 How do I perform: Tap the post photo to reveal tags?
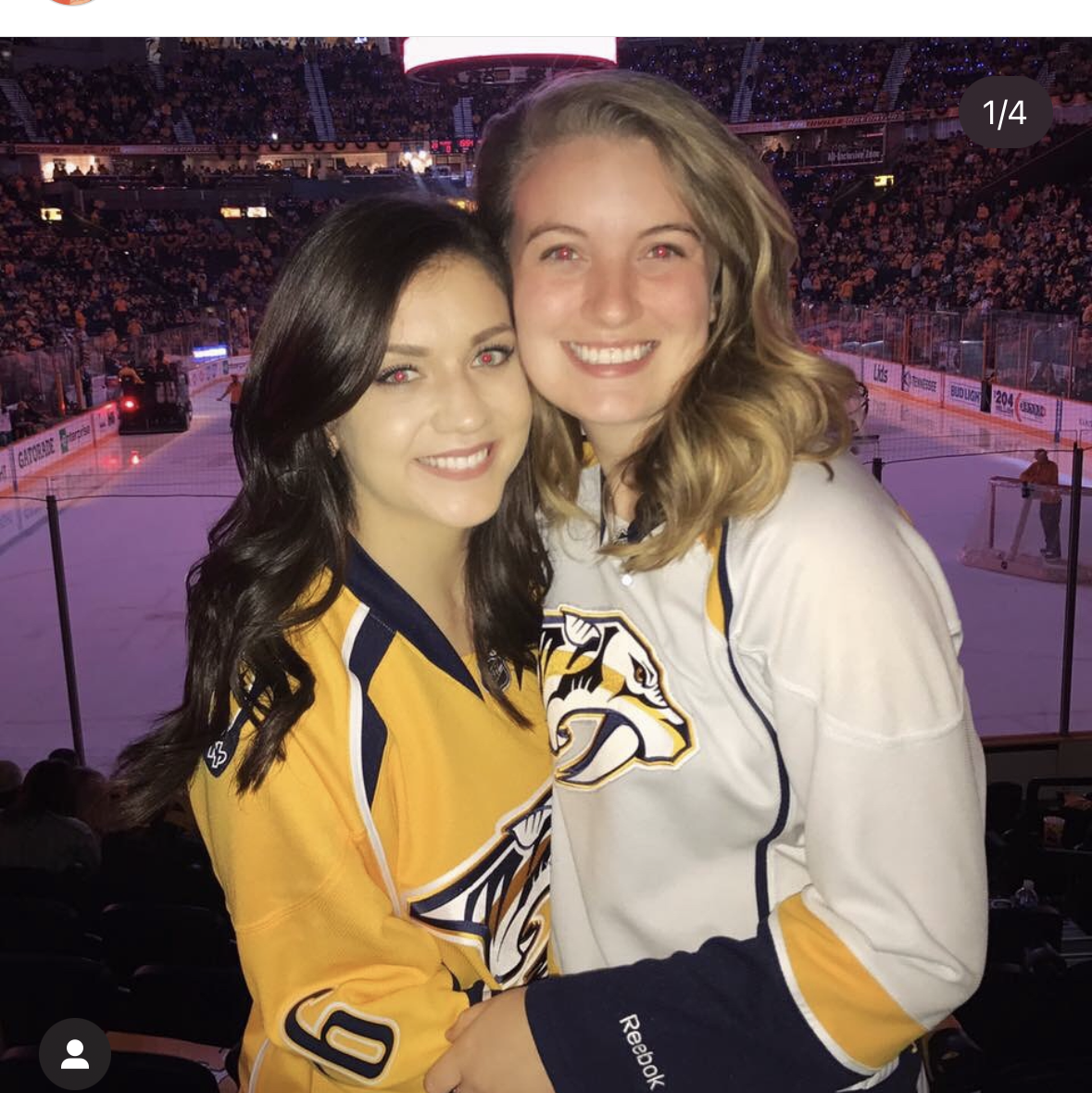click(546, 565)
